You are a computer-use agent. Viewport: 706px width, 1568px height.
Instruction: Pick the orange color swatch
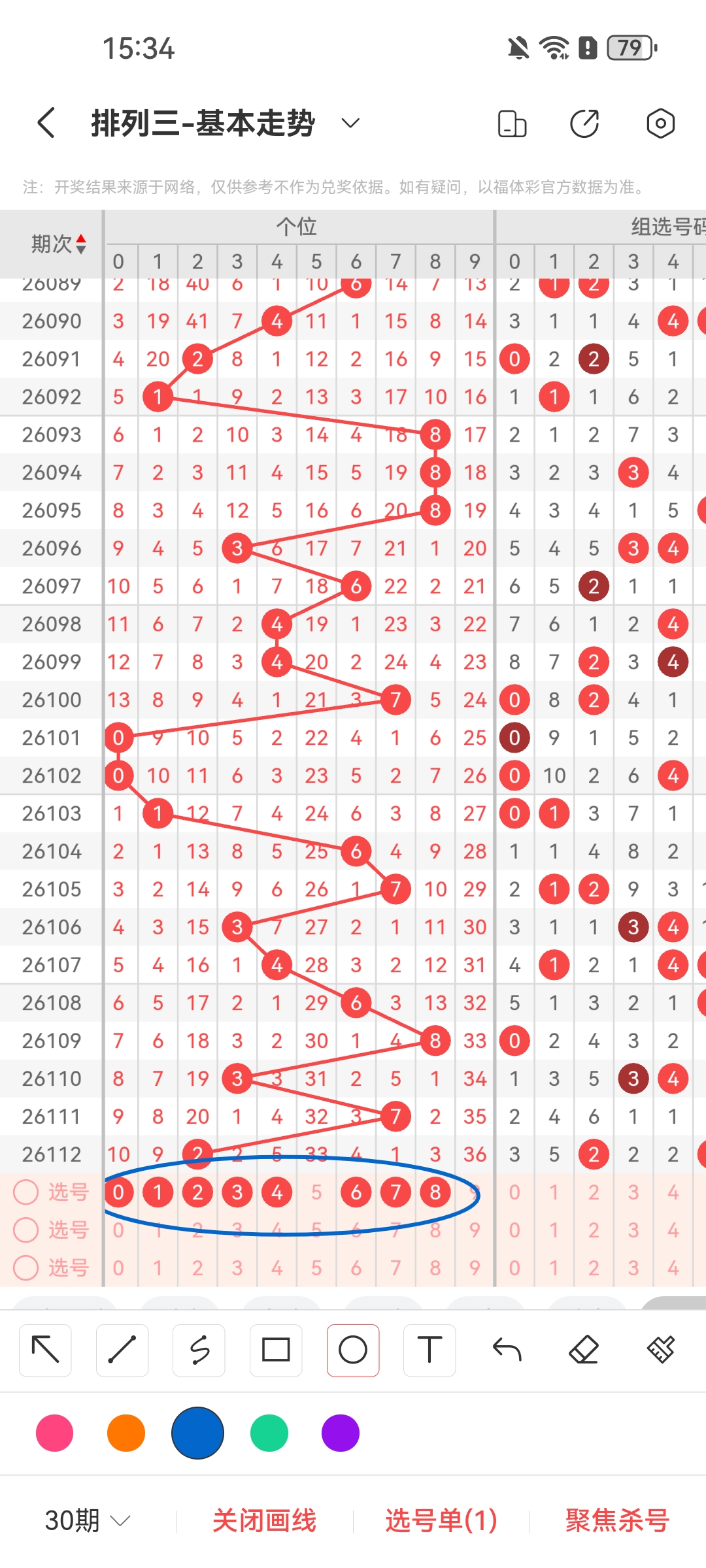click(x=126, y=1433)
